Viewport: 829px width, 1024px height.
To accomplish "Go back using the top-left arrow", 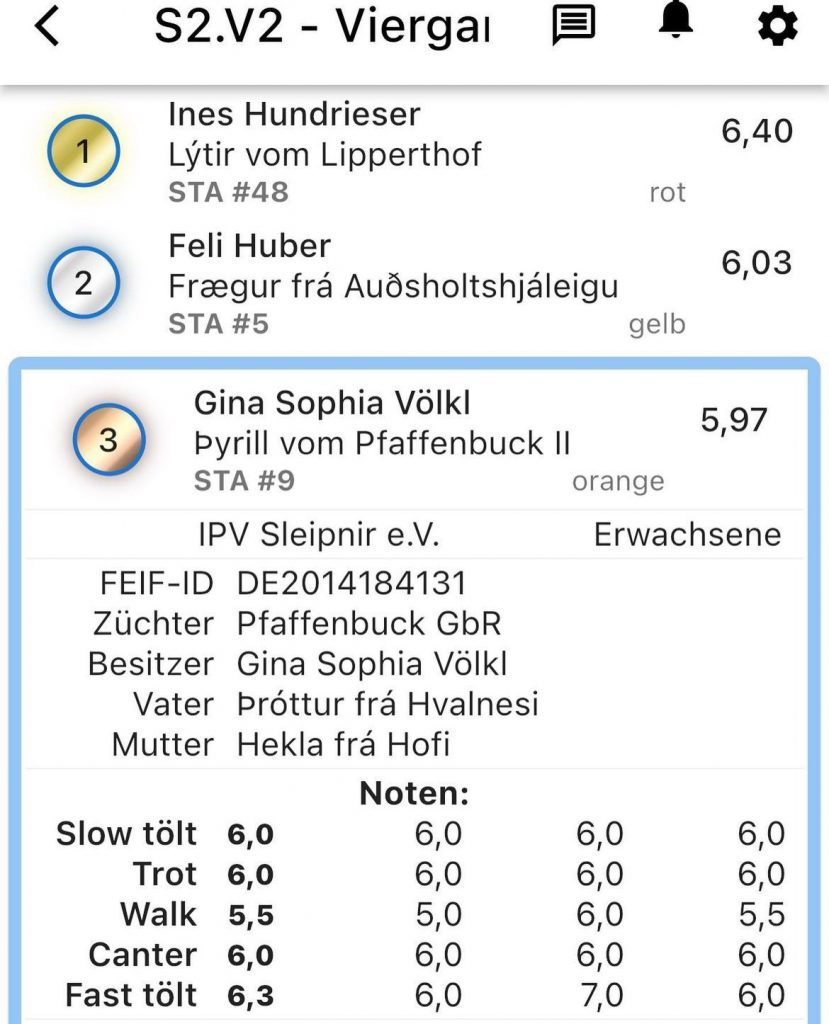I will tap(47, 27).
